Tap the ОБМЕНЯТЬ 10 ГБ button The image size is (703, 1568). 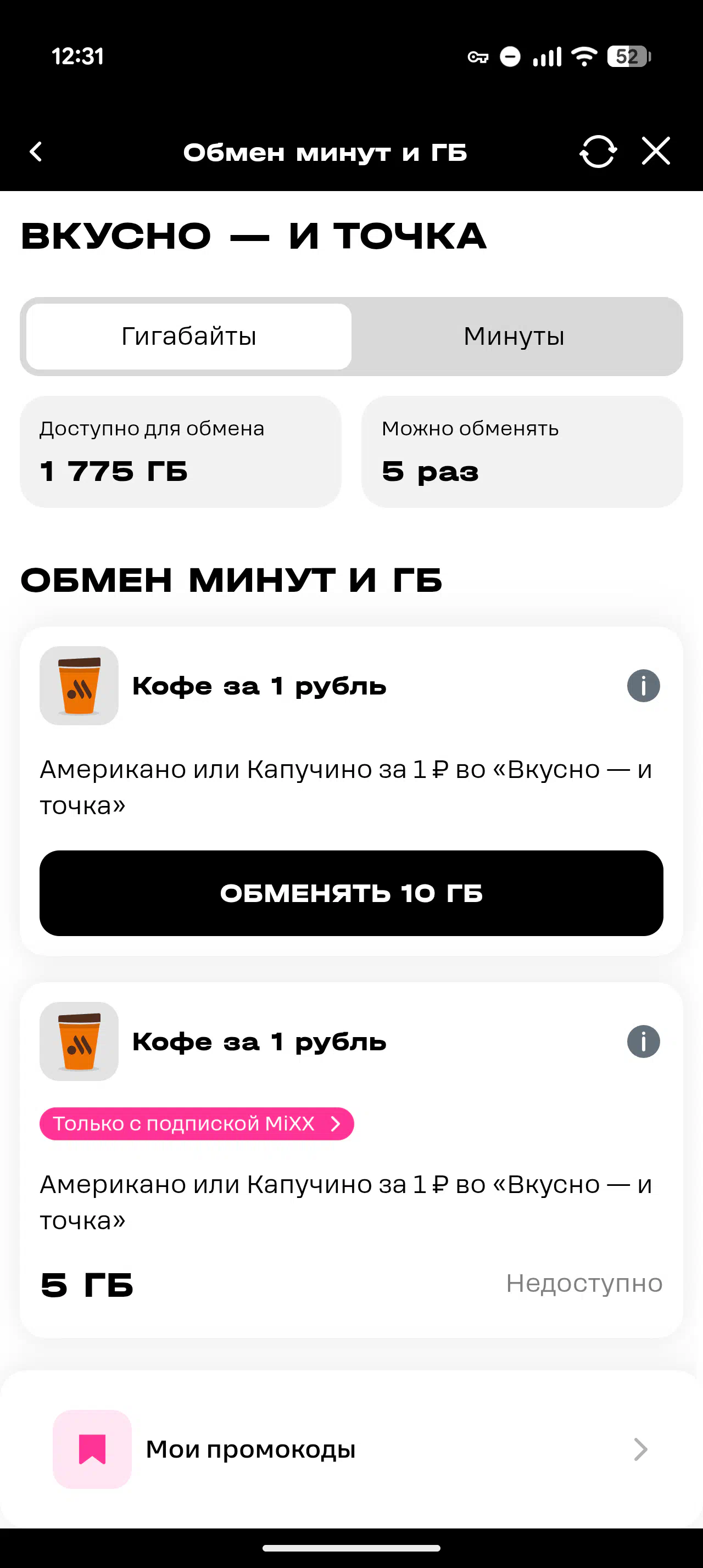tap(351, 893)
